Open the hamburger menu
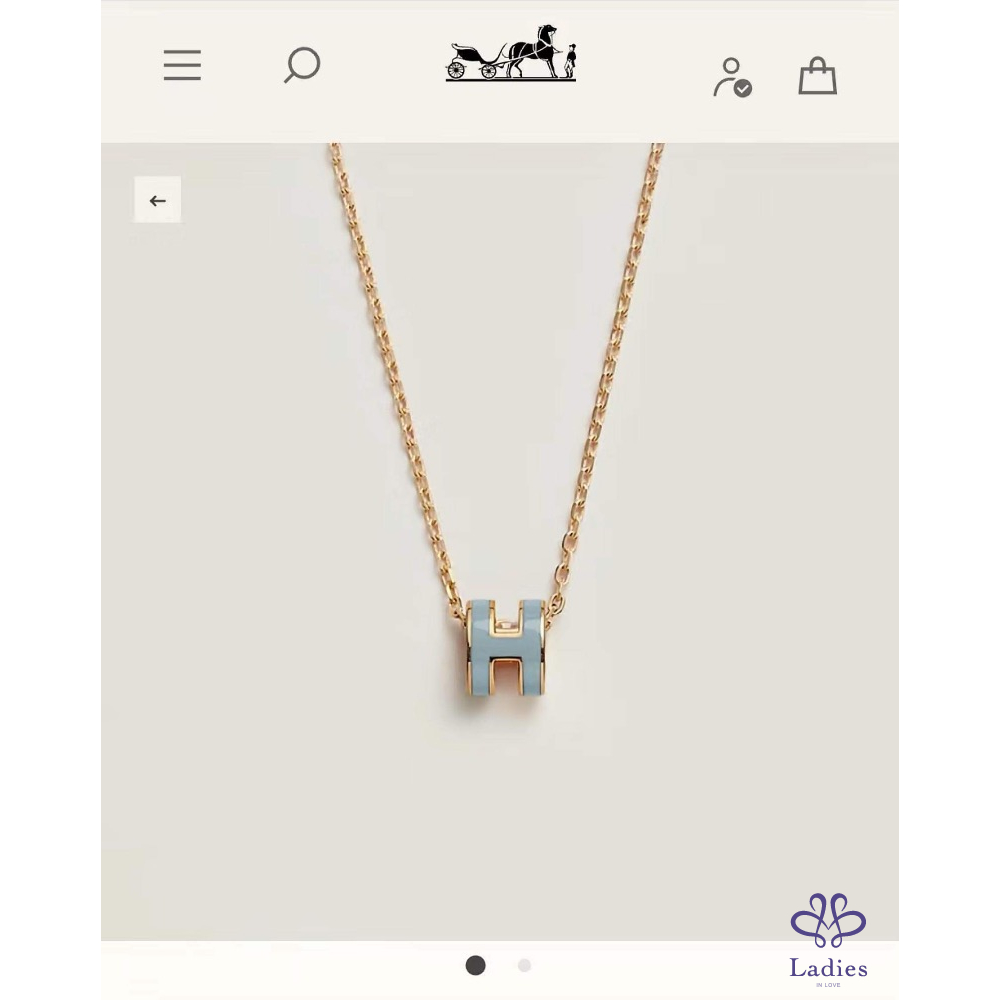The height and width of the screenshot is (1000, 1000). [182, 66]
